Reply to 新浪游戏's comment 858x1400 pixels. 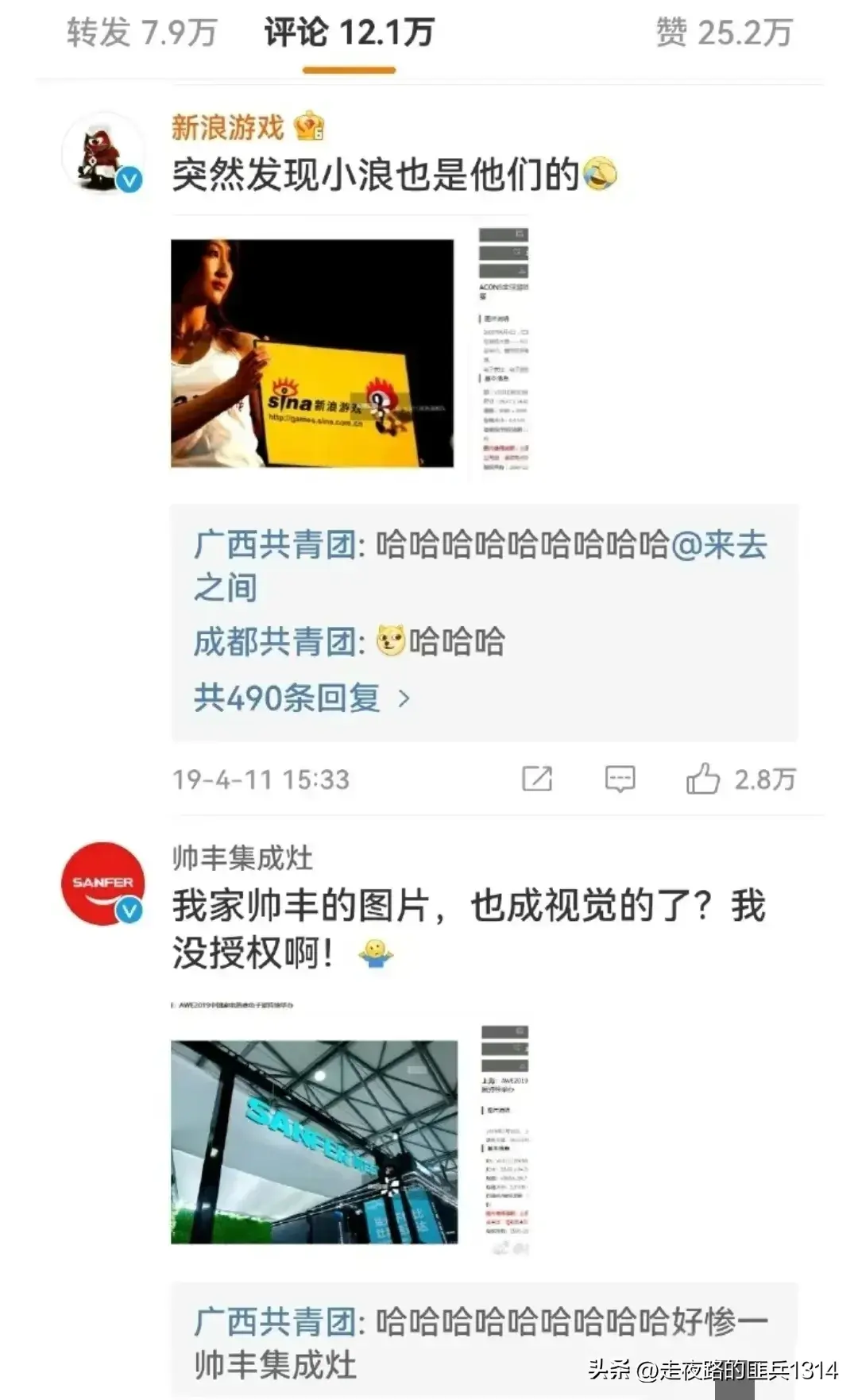tap(620, 779)
